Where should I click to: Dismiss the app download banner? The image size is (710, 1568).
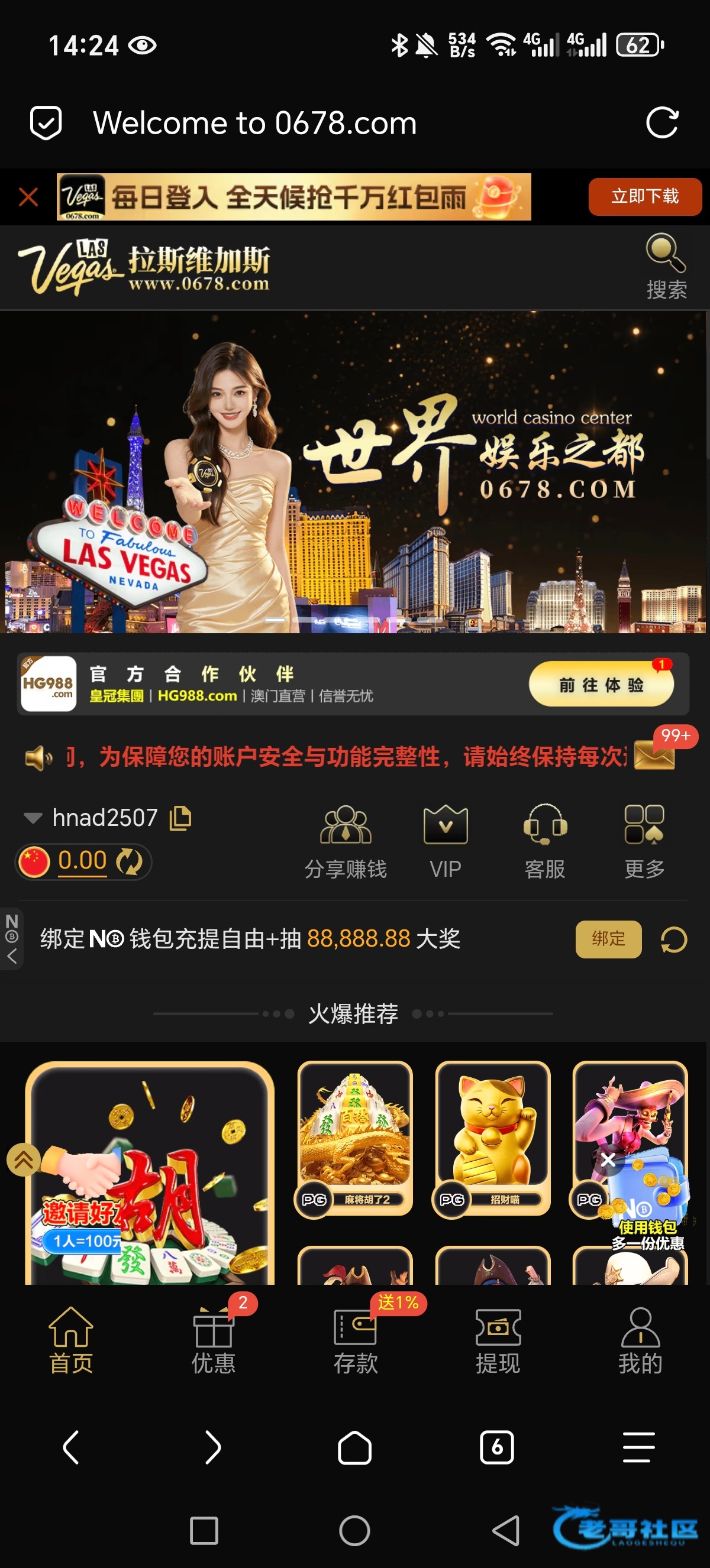(28, 197)
